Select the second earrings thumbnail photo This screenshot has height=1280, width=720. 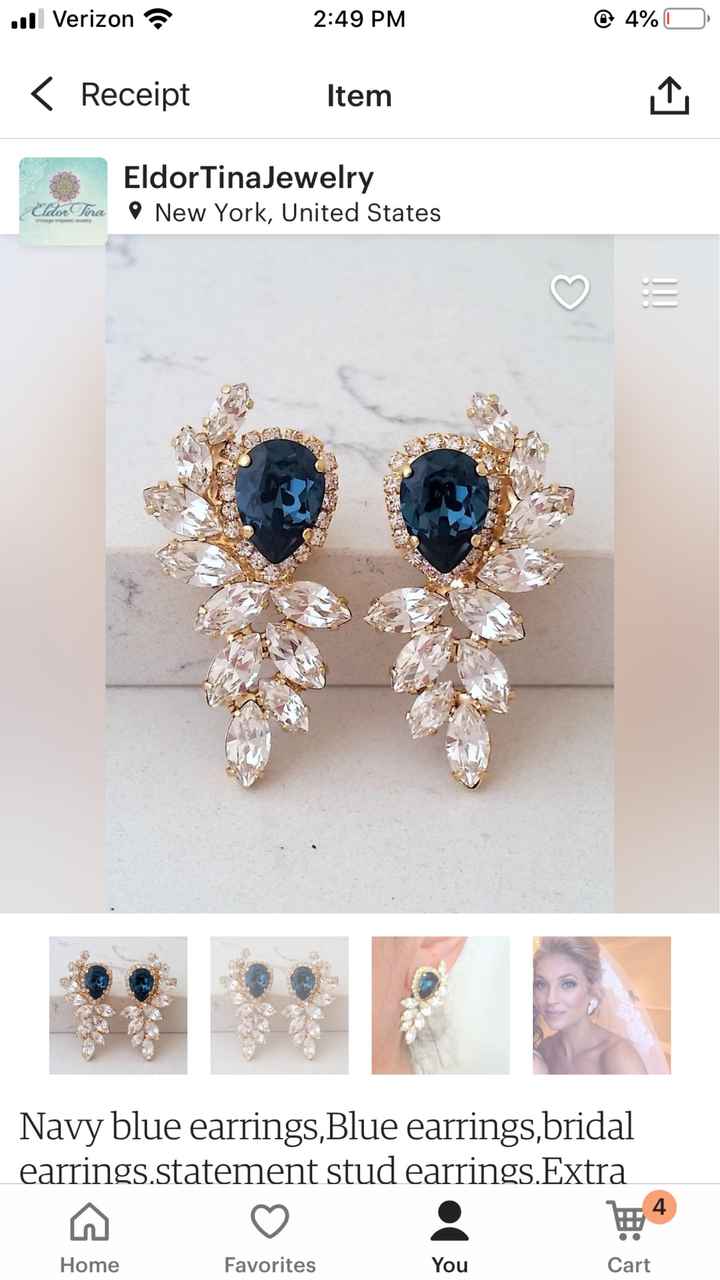point(279,1005)
